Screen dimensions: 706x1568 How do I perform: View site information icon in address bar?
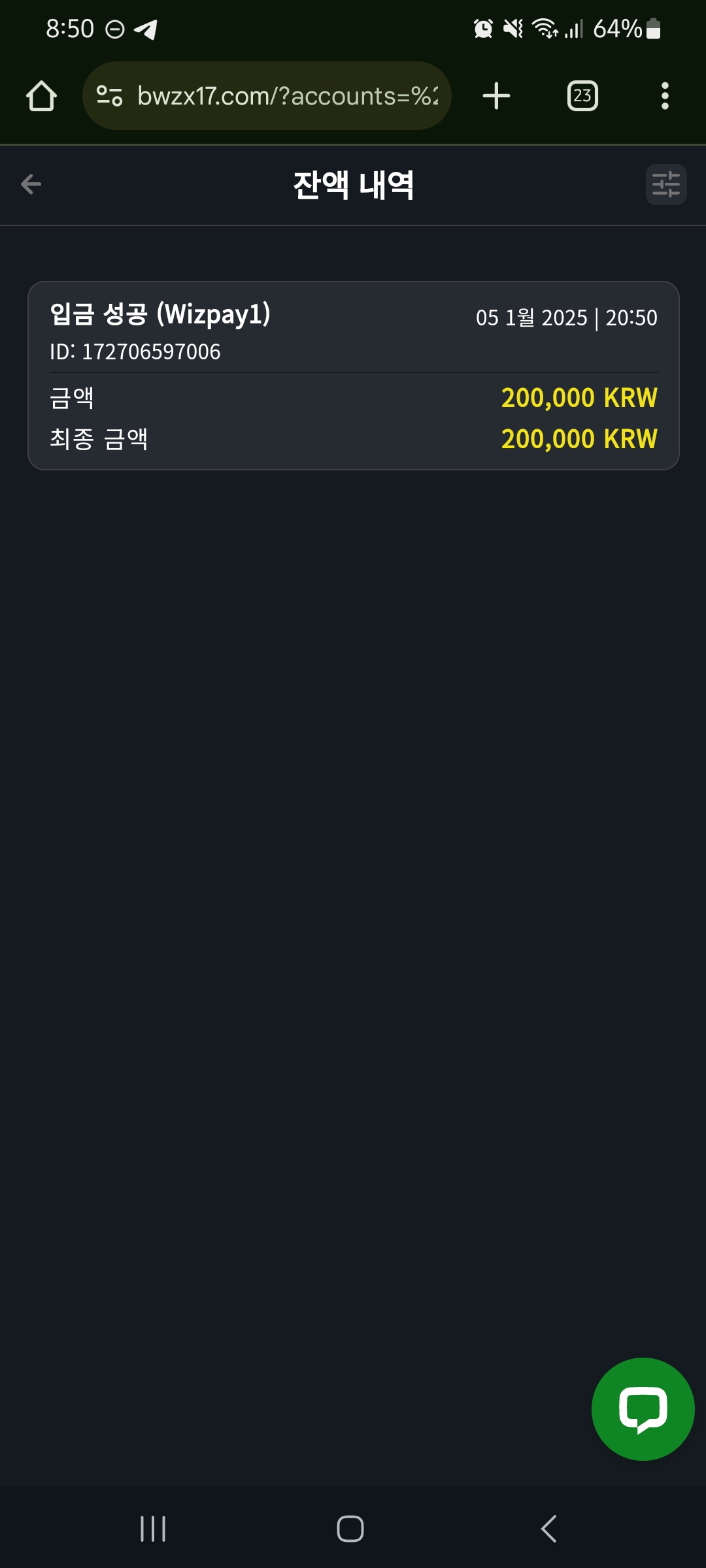[109, 96]
